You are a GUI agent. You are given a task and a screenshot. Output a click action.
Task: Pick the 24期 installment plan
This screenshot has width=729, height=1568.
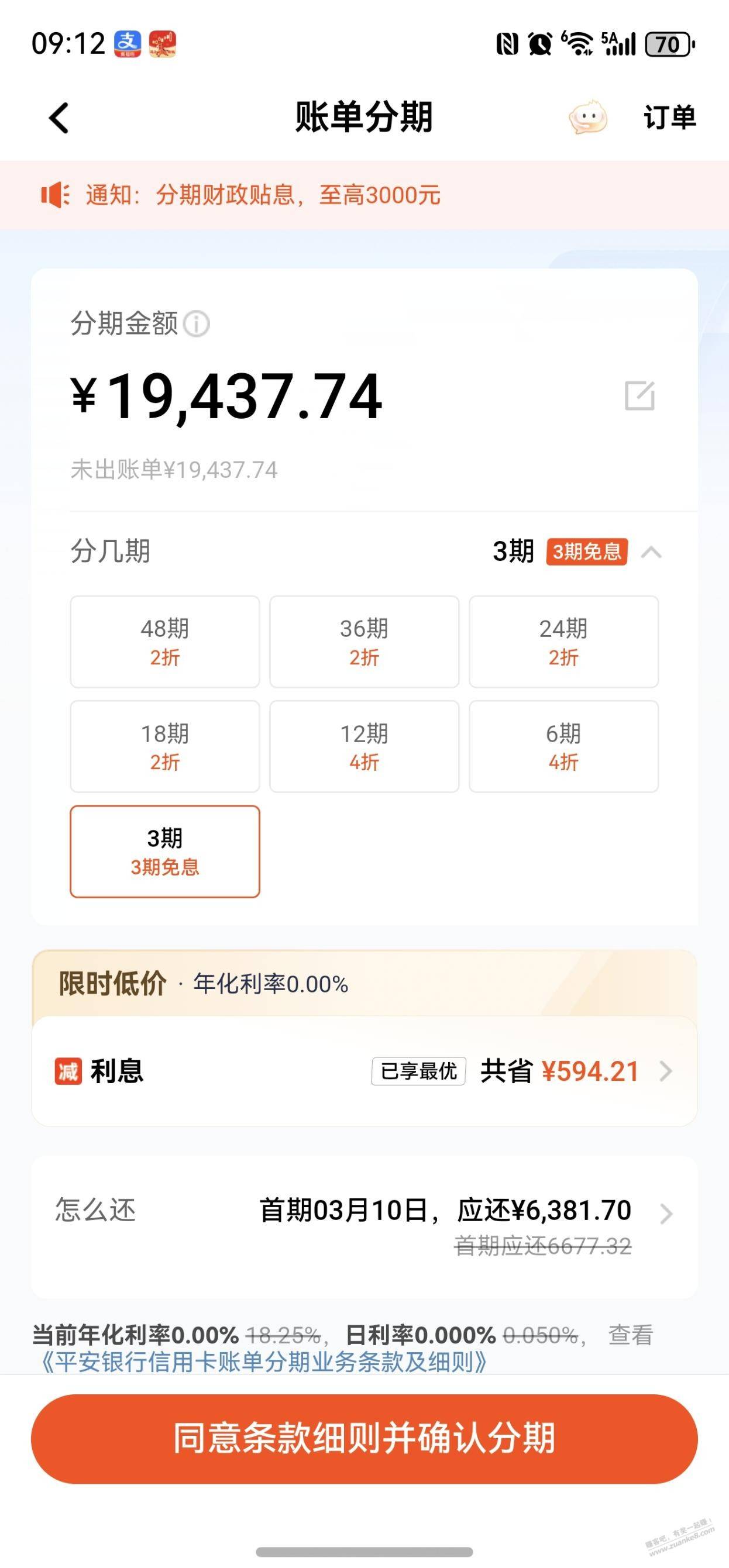(563, 642)
